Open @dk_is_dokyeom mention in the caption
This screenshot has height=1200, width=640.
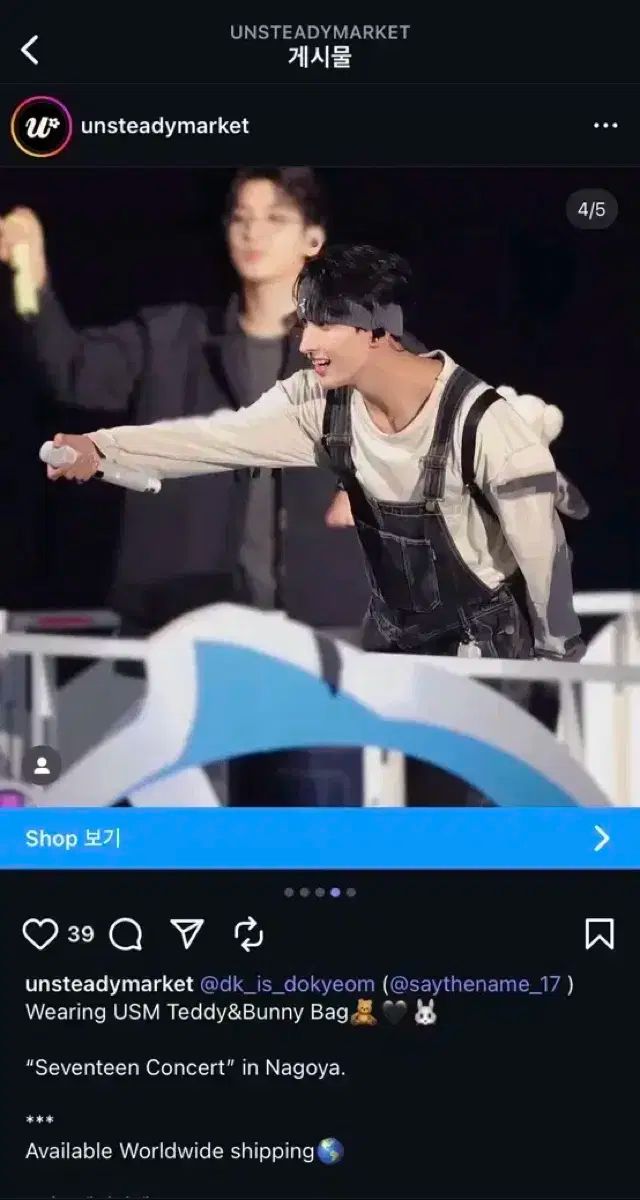pos(288,984)
